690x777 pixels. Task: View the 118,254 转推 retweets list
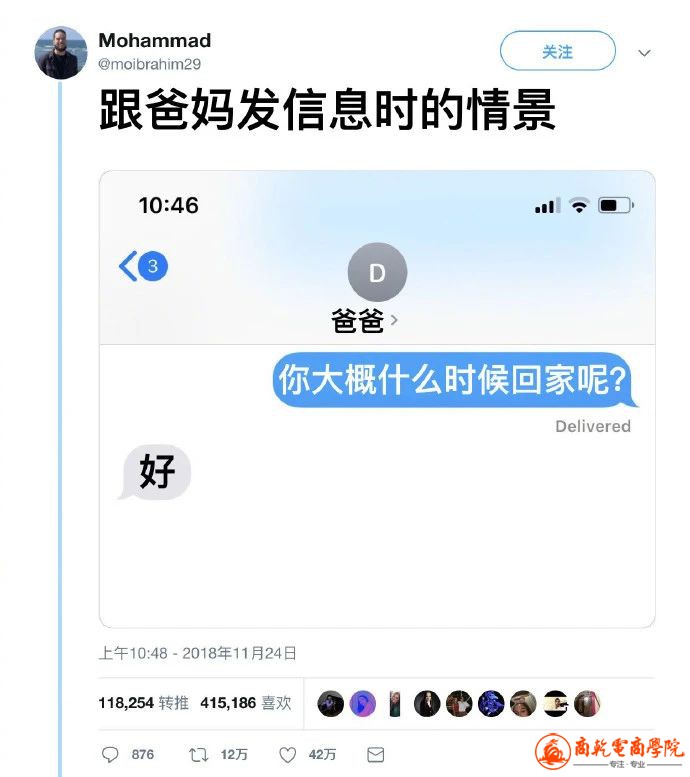pos(143,703)
